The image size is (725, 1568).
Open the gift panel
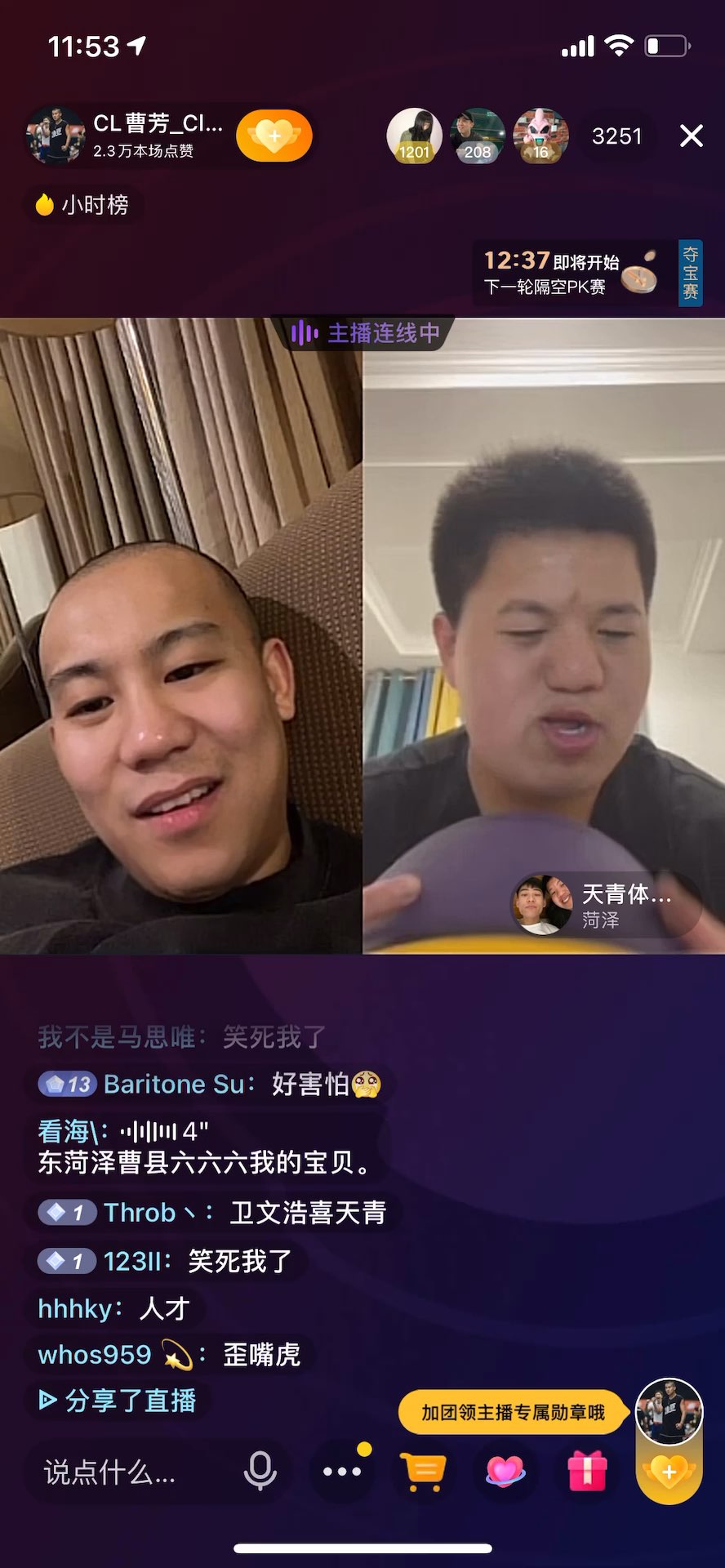587,1472
